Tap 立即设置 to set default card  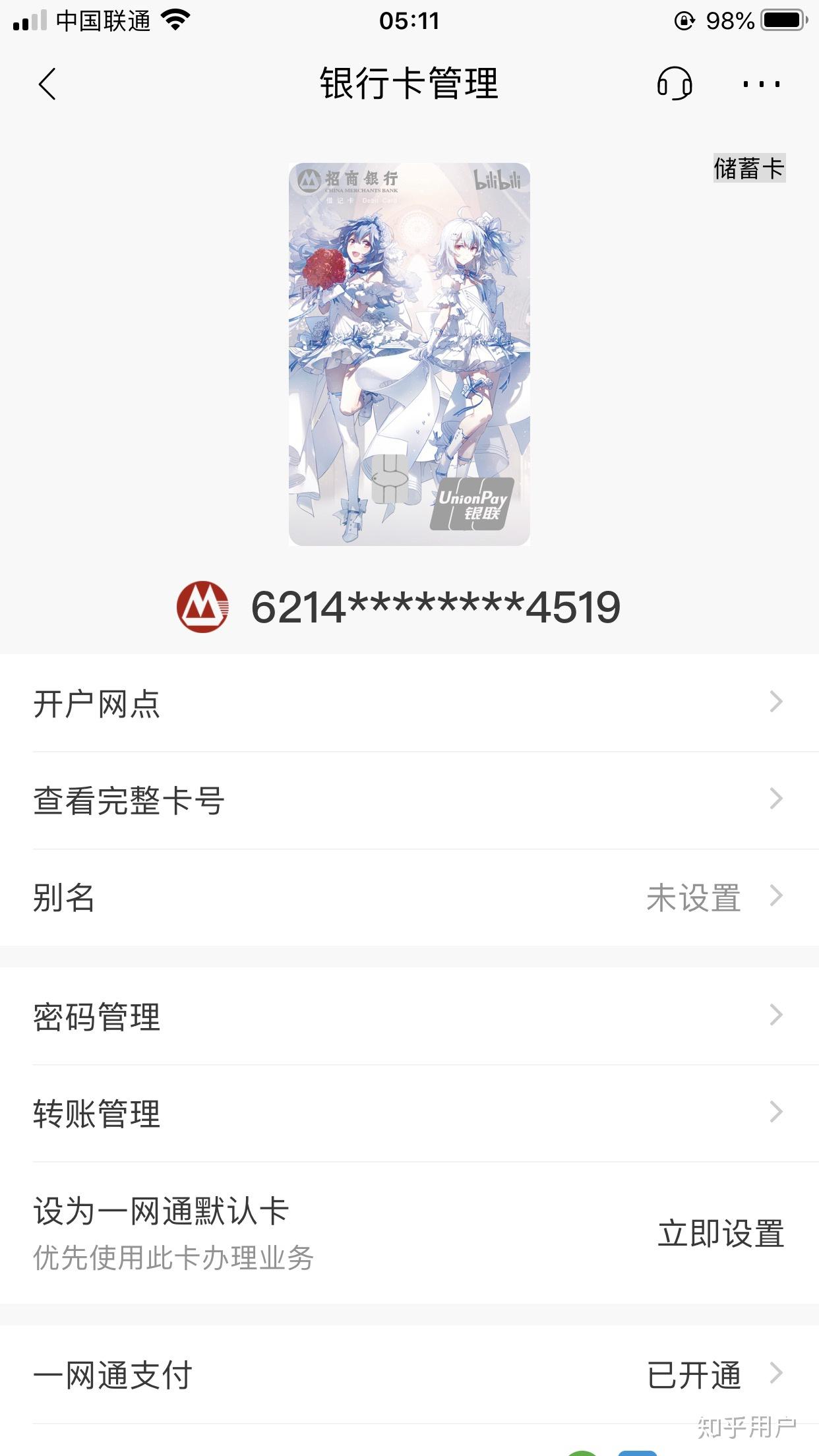pos(721,1233)
